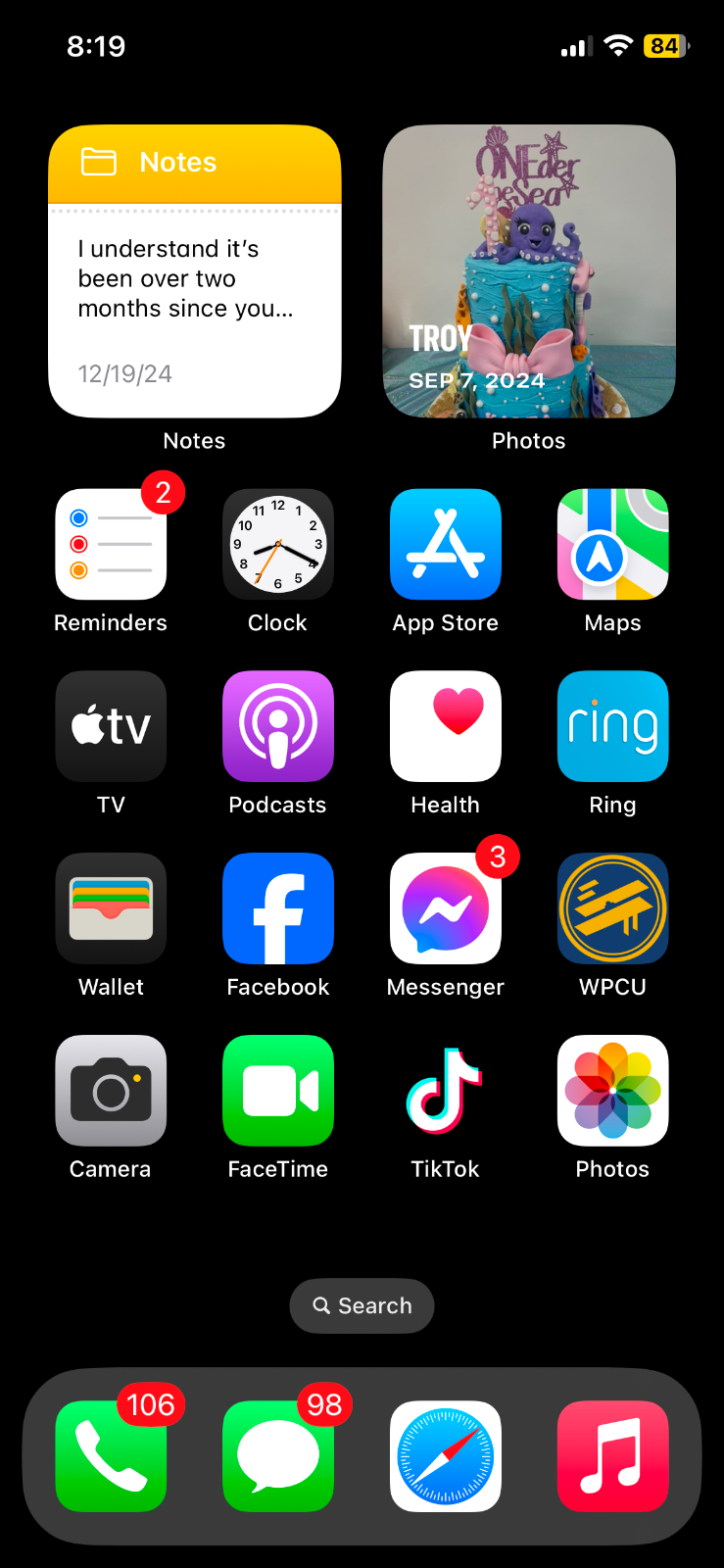Open Maps for navigation
This screenshot has height=1568, width=724.
click(612, 544)
